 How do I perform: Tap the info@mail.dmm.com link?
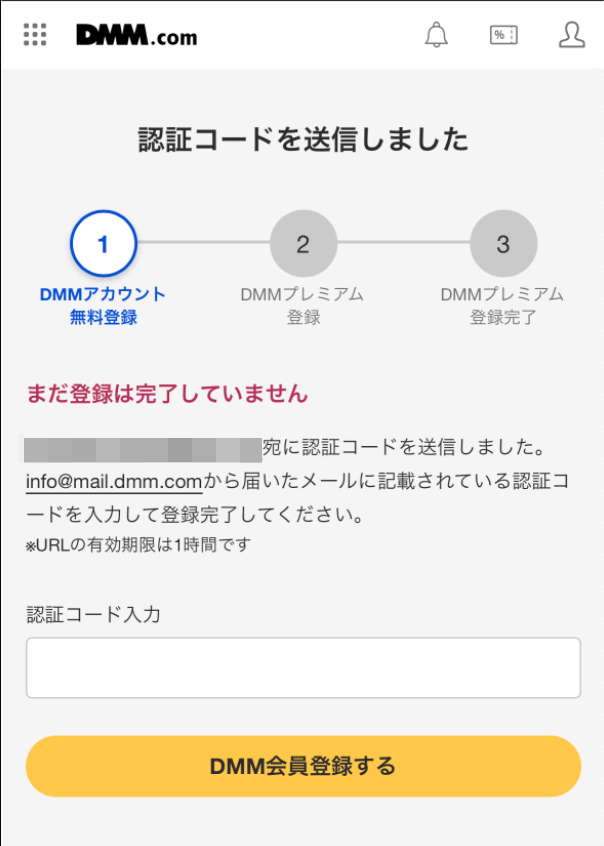coord(114,481)
